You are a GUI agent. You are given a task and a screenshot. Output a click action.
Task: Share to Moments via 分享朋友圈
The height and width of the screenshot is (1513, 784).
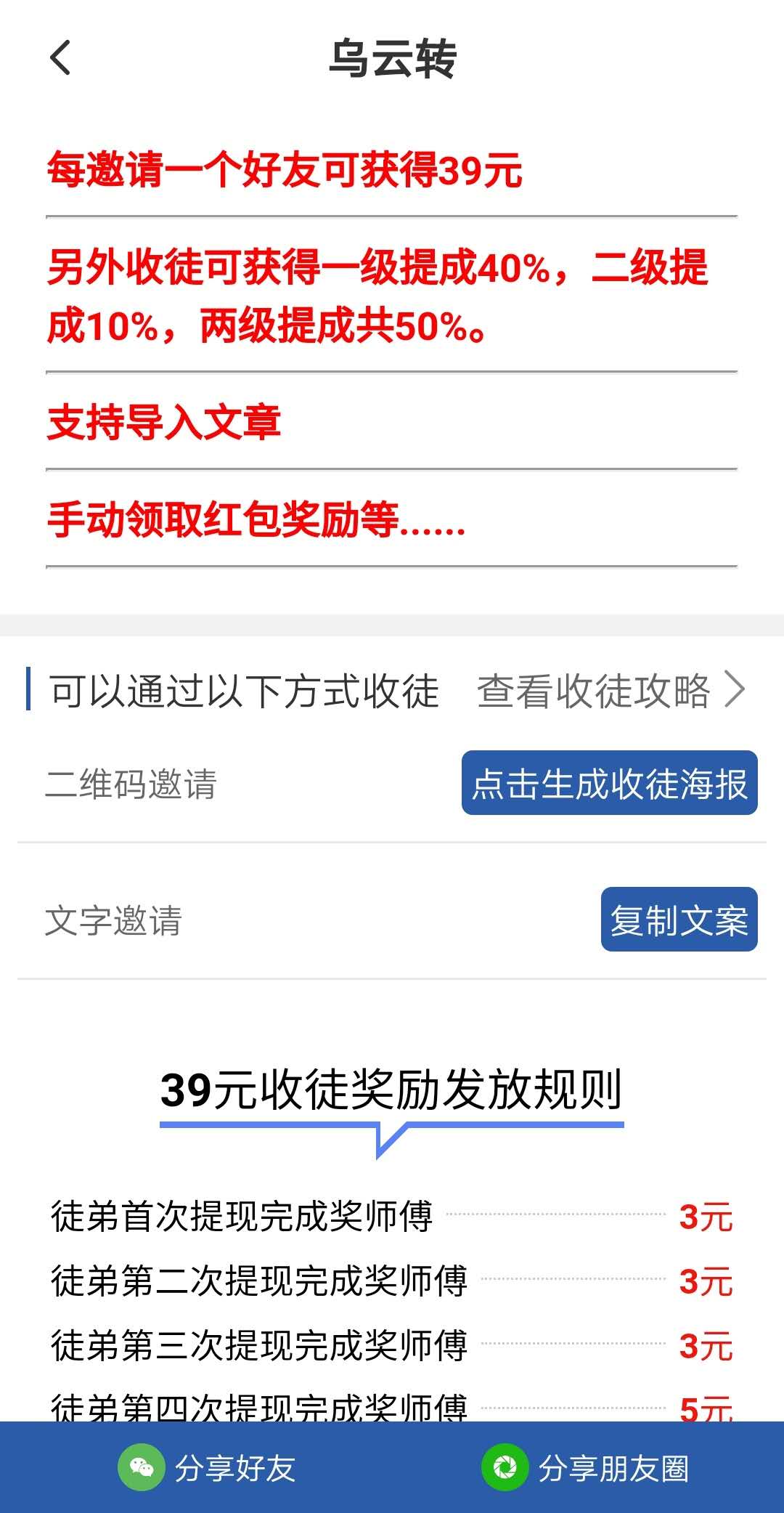click(585, 1468)
